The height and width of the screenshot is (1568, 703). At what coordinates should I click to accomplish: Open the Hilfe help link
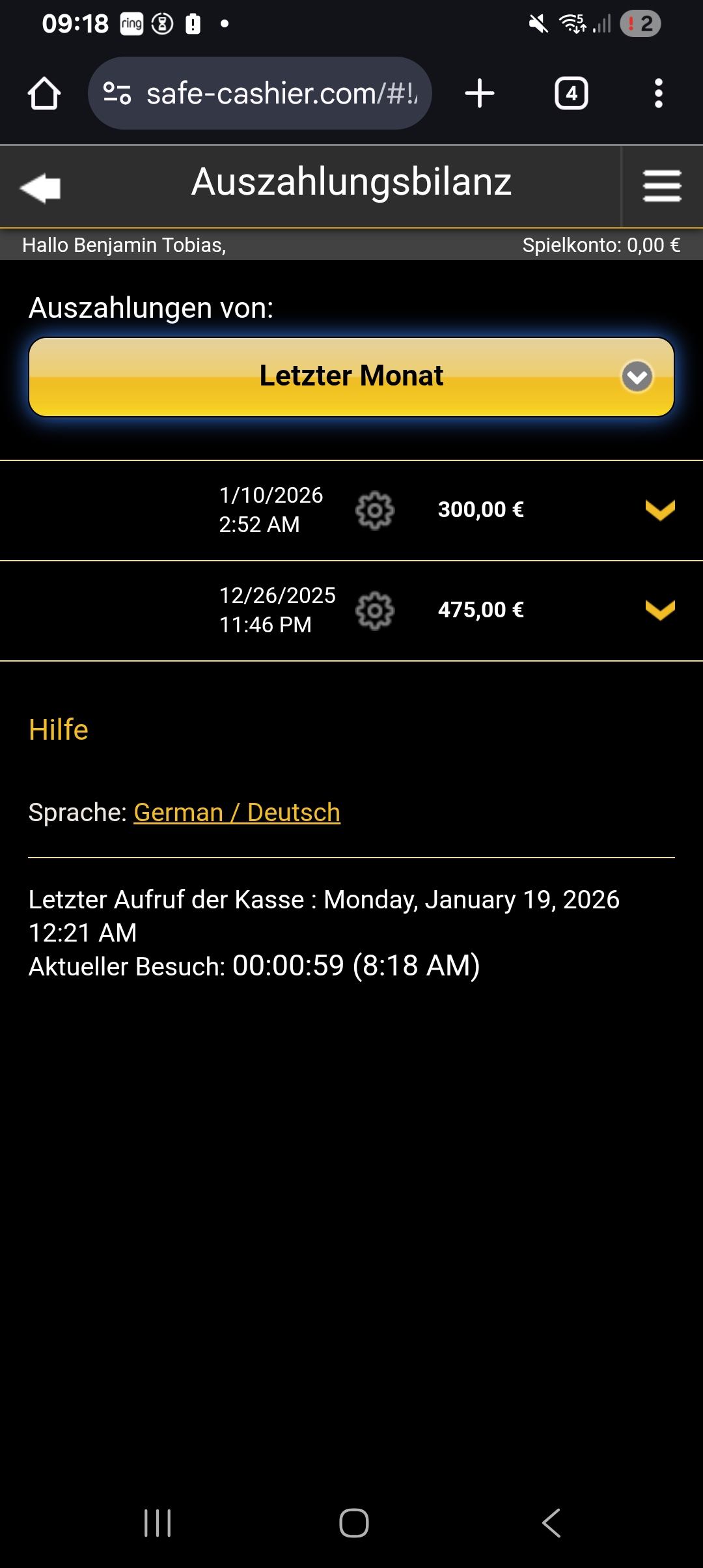pos(59,730)
